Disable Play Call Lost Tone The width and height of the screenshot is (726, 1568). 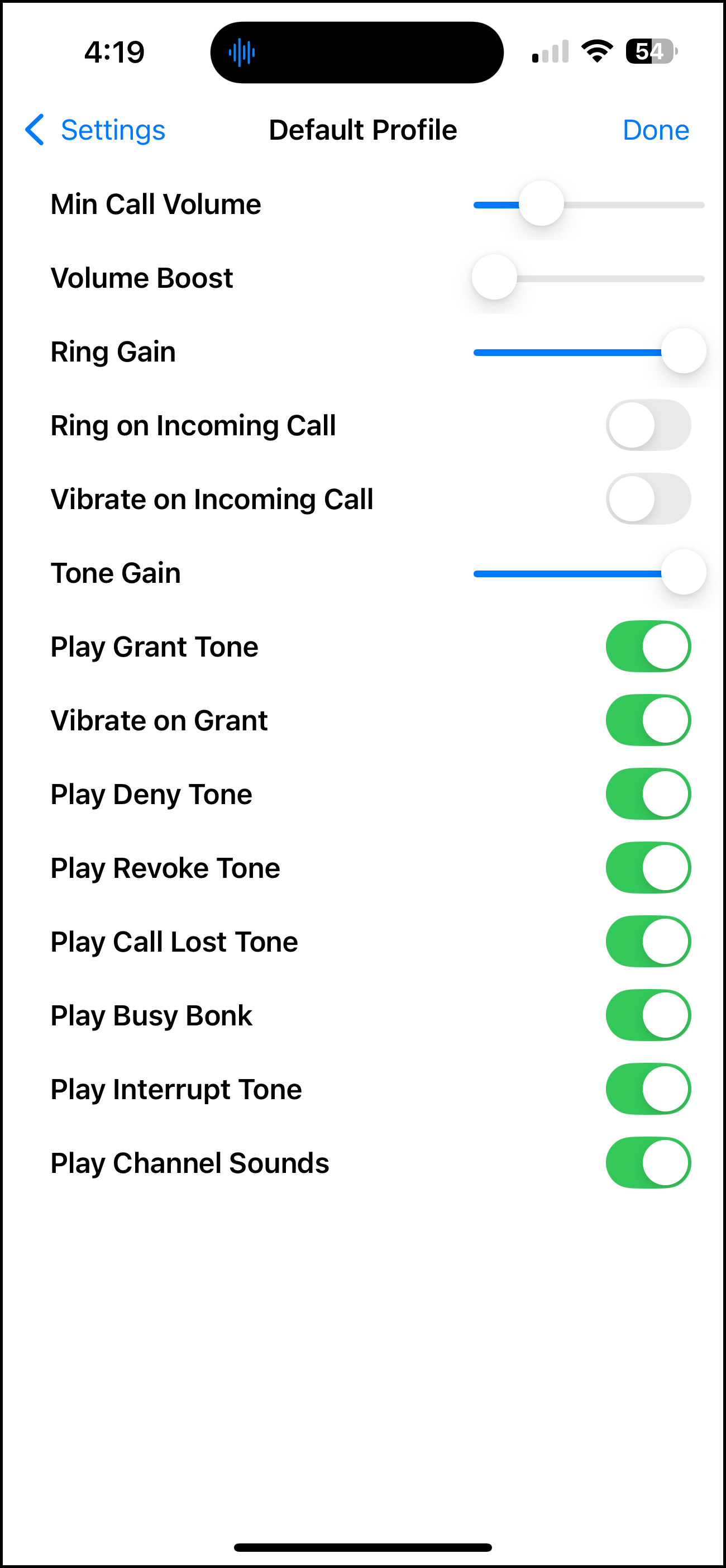pyautogui.click(x=647, y=942)
